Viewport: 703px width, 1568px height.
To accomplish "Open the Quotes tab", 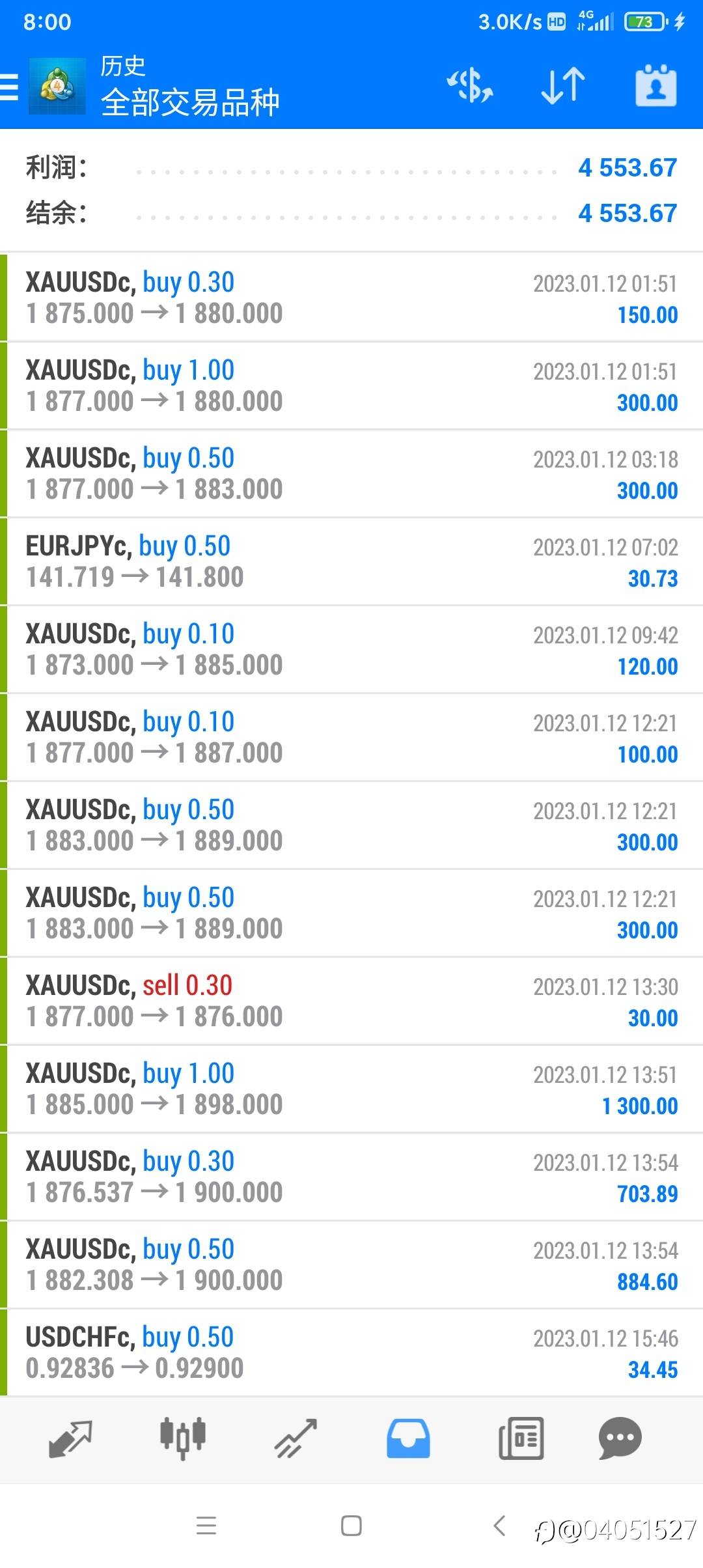I will coord(70,1438).
